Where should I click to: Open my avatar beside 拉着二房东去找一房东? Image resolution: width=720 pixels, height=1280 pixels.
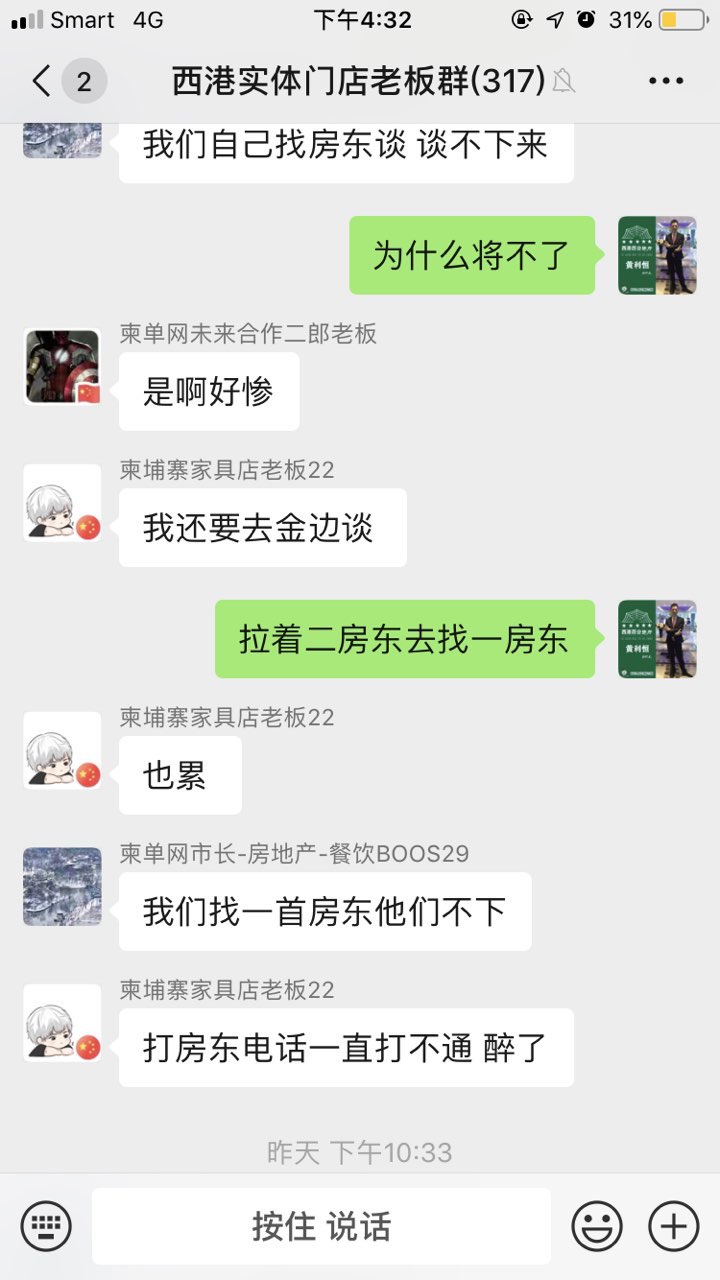[657, 639]
